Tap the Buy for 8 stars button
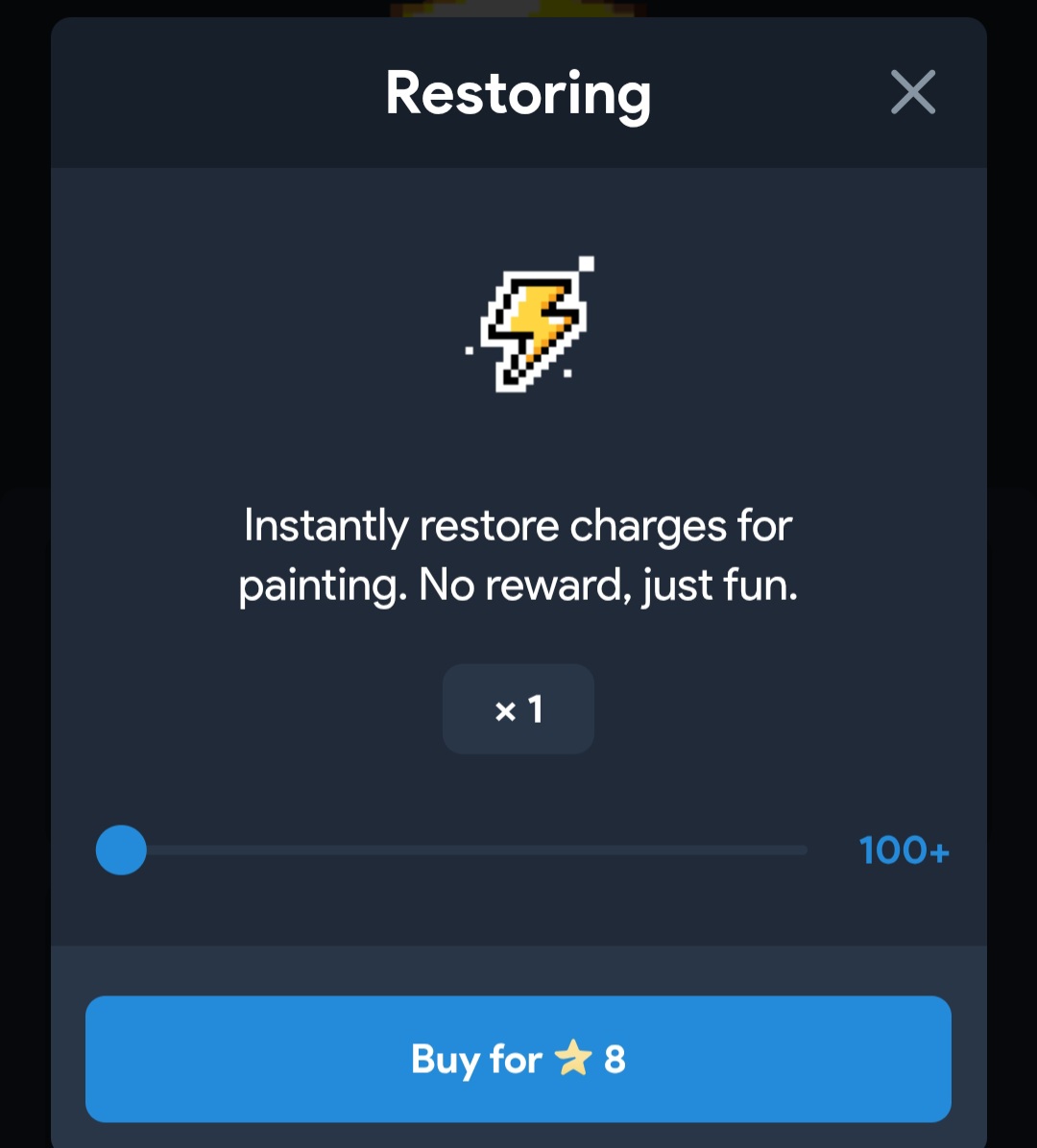Viewport: 1037px width, 1148px height. point(518,1060)
